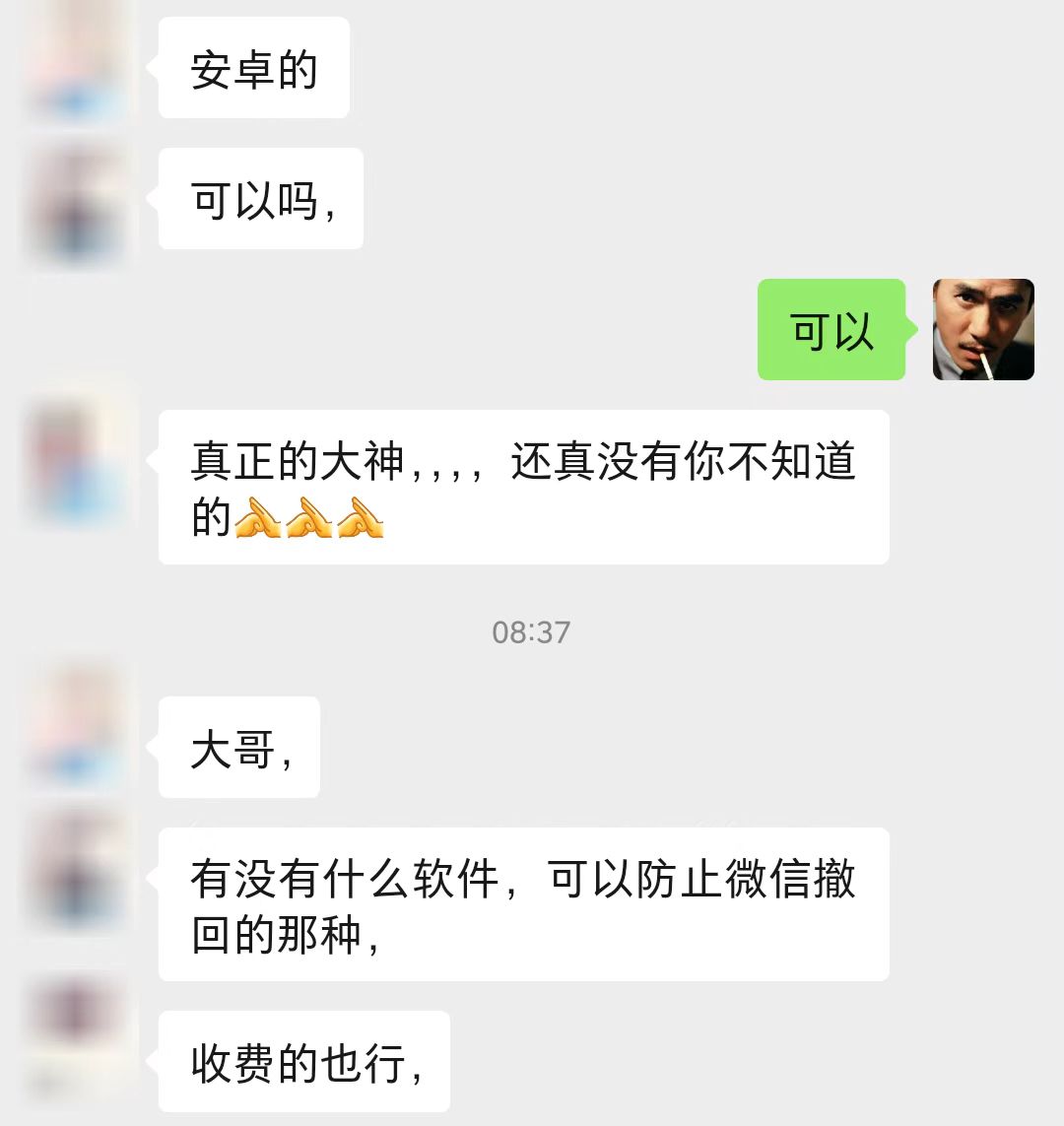Select the "可以吗，" message bubble

259,198
